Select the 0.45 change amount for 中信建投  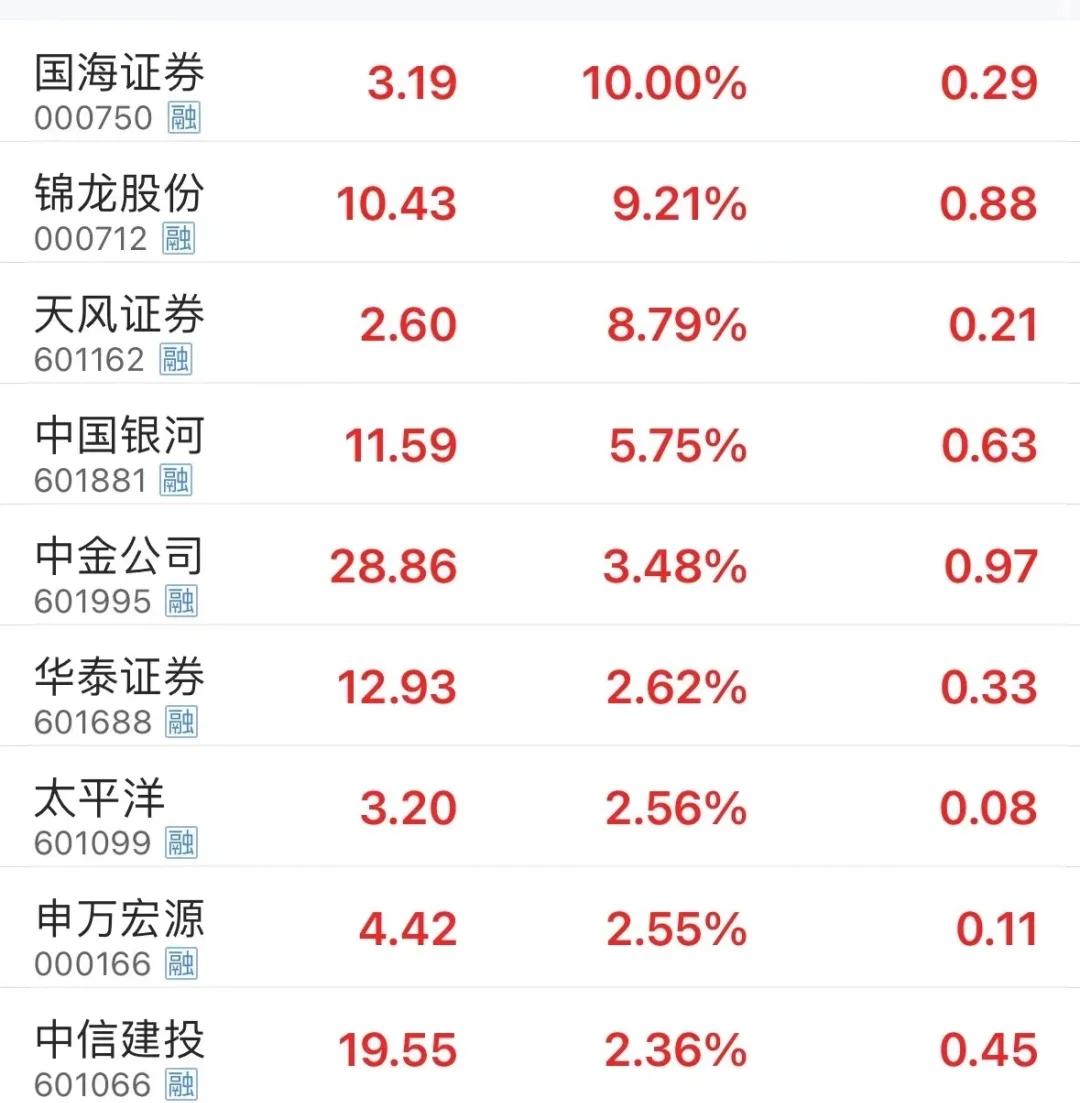coord(990,1051)
